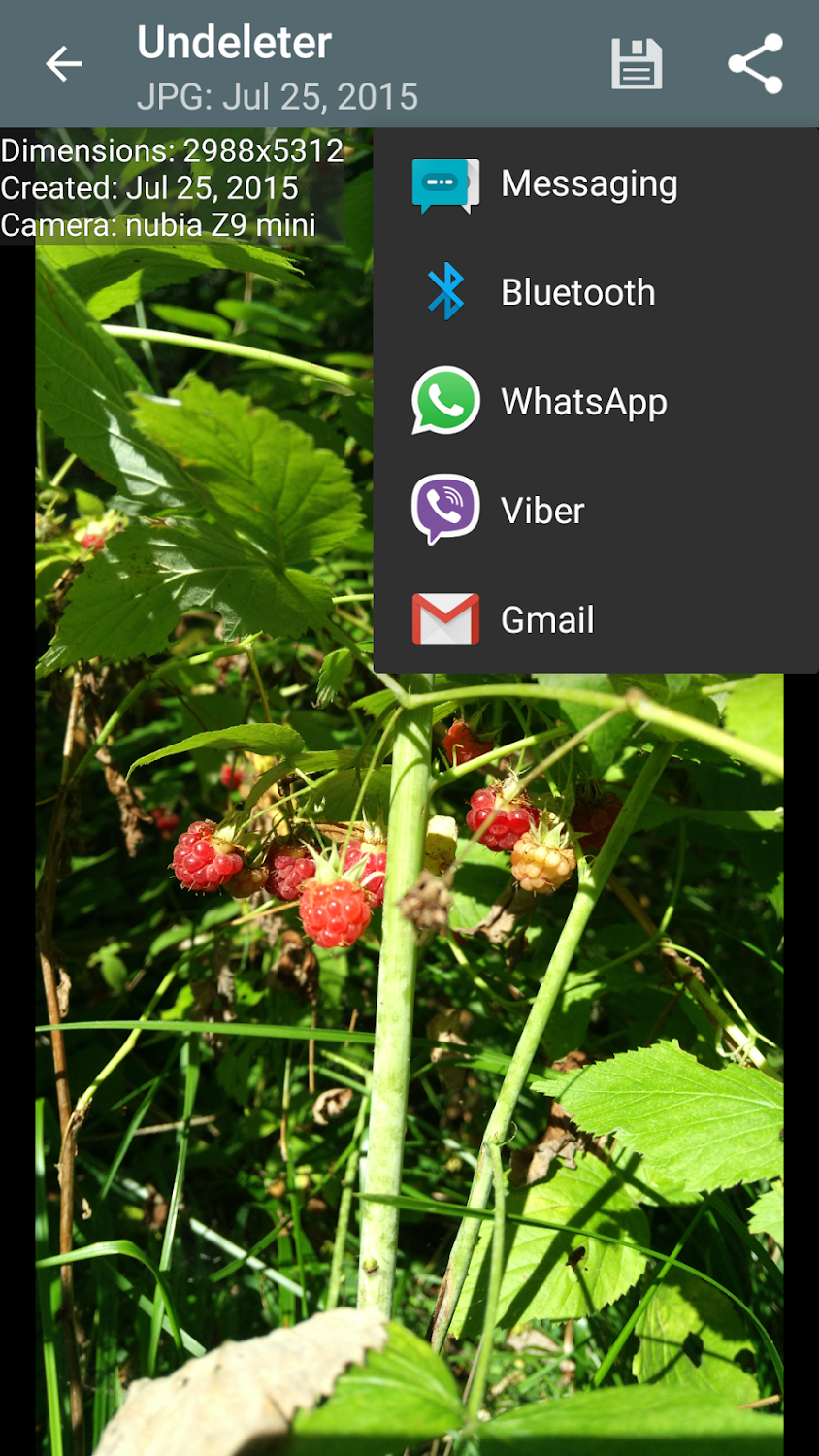Tap the share icon in the app bar
Image resolution: width=819 pixels, height=1456 pixels.
(x=755, y=64)
